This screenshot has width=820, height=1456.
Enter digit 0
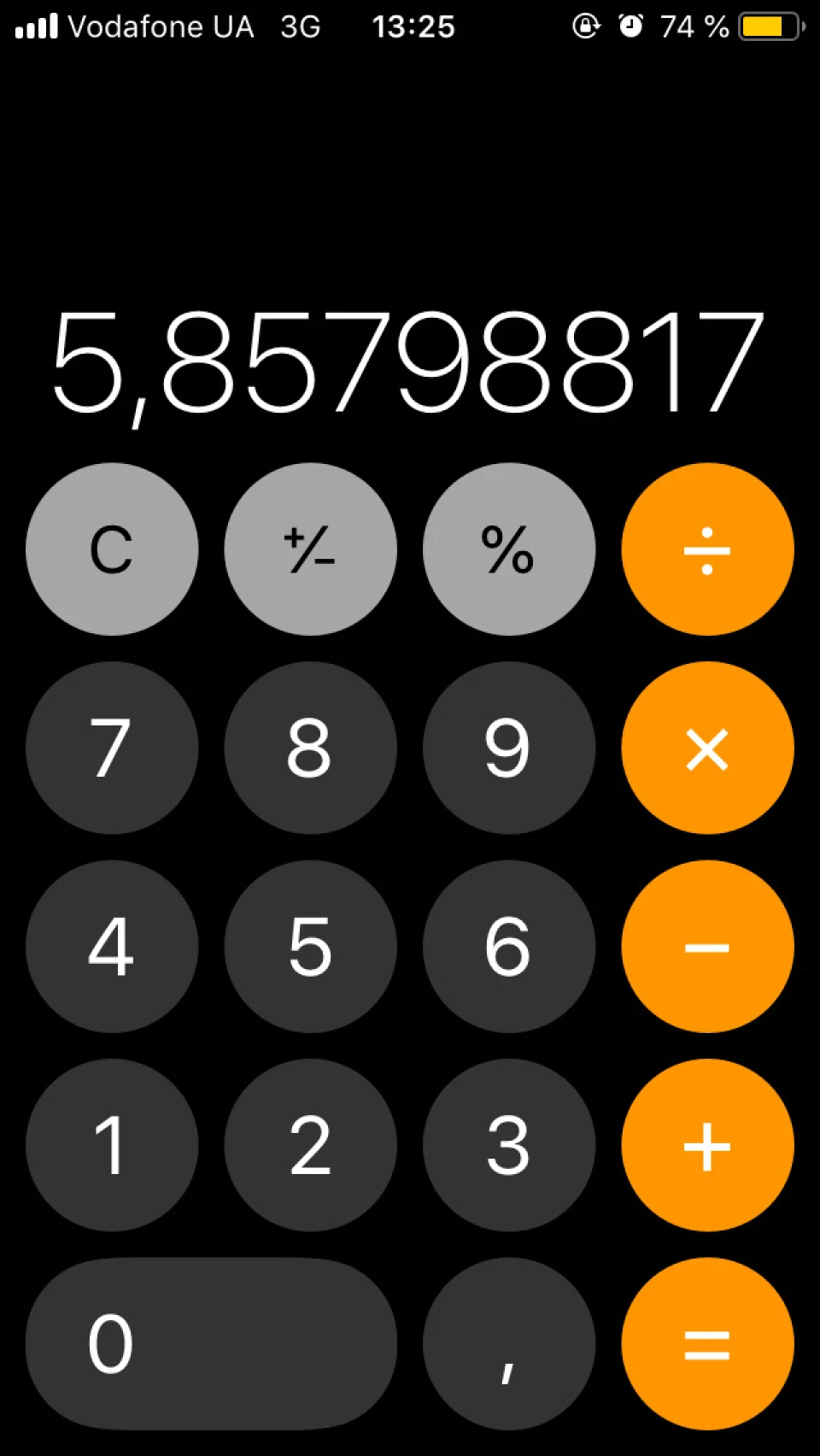[x=211, y=1344]
